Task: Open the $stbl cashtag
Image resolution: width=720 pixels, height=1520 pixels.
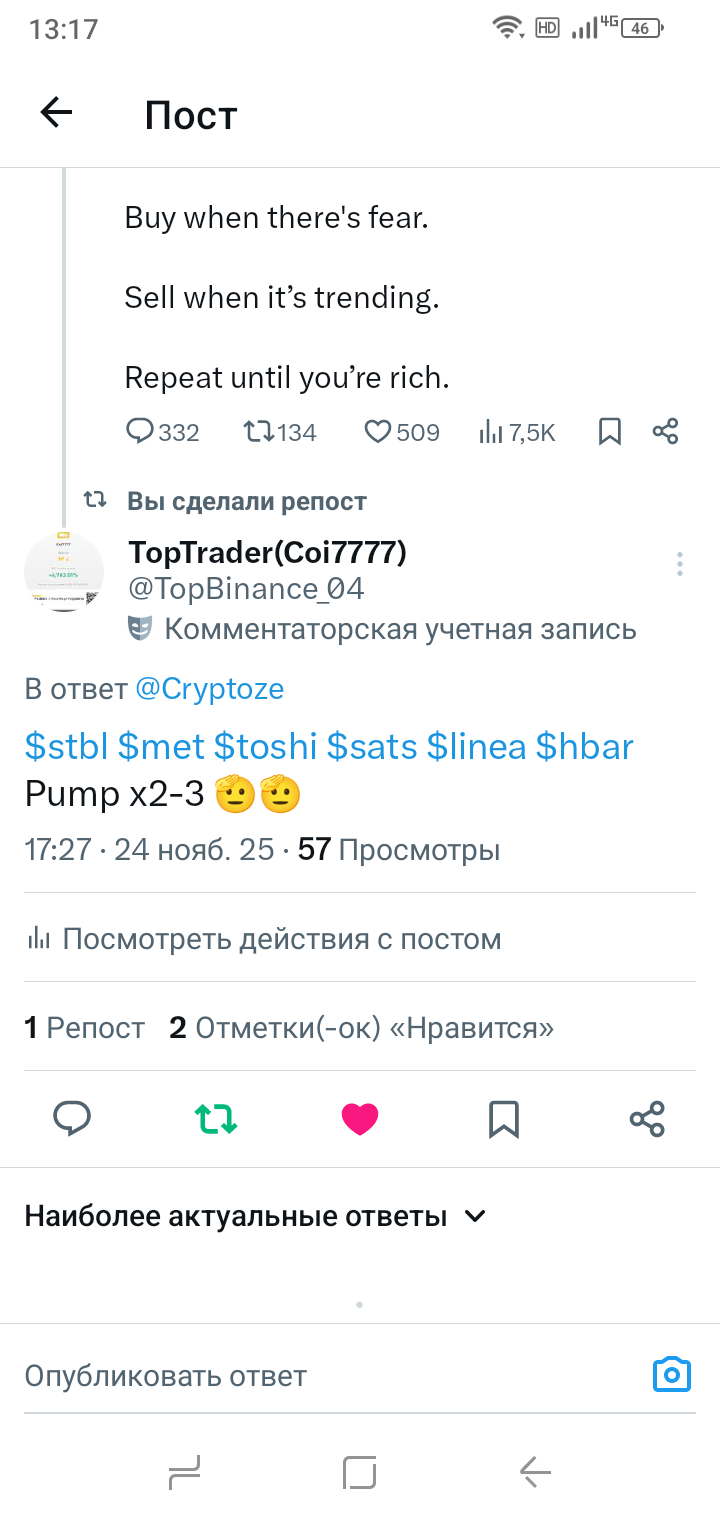Action: [x=66, y=746]
